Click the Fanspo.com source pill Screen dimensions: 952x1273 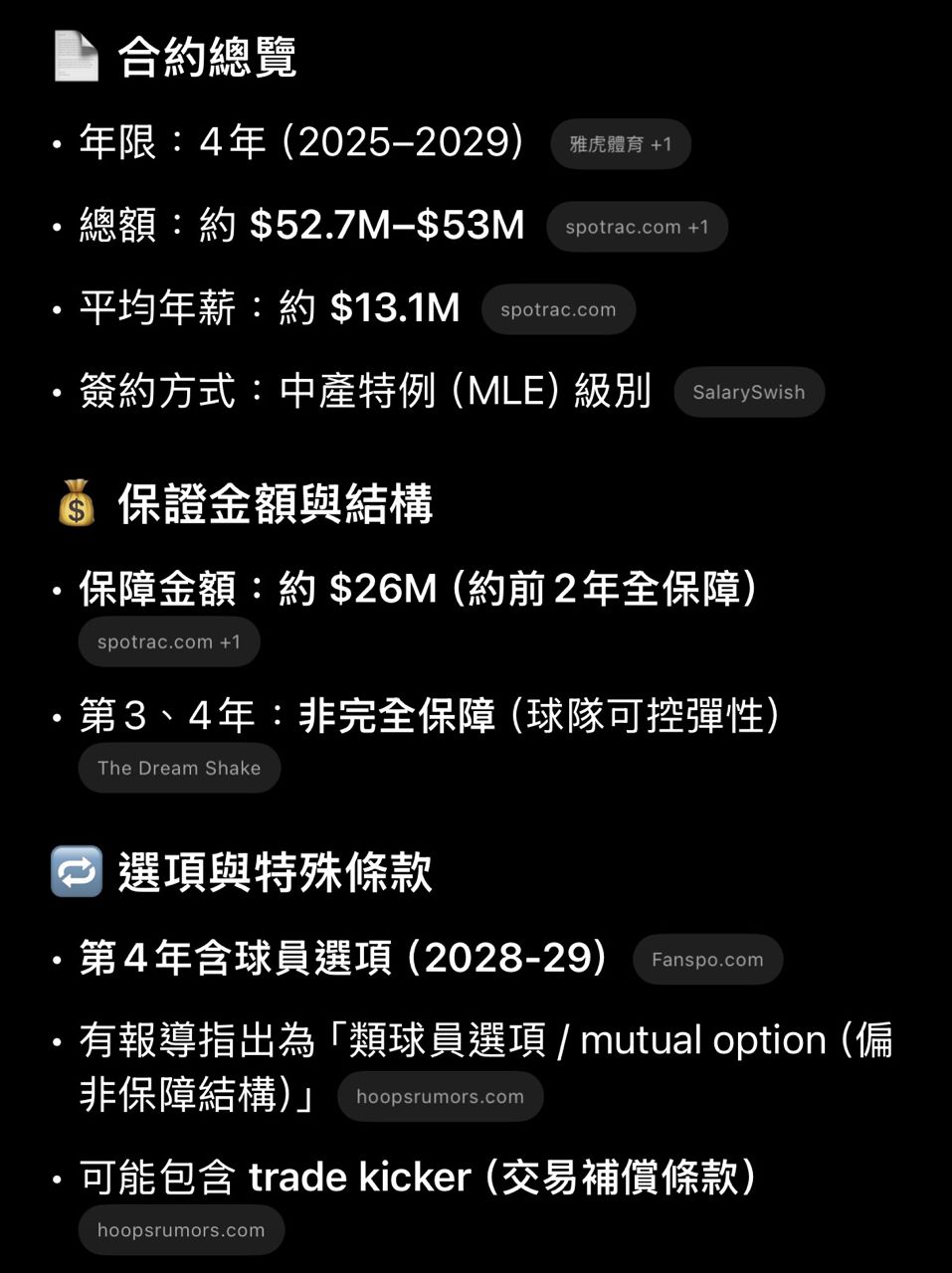[707, 960]
